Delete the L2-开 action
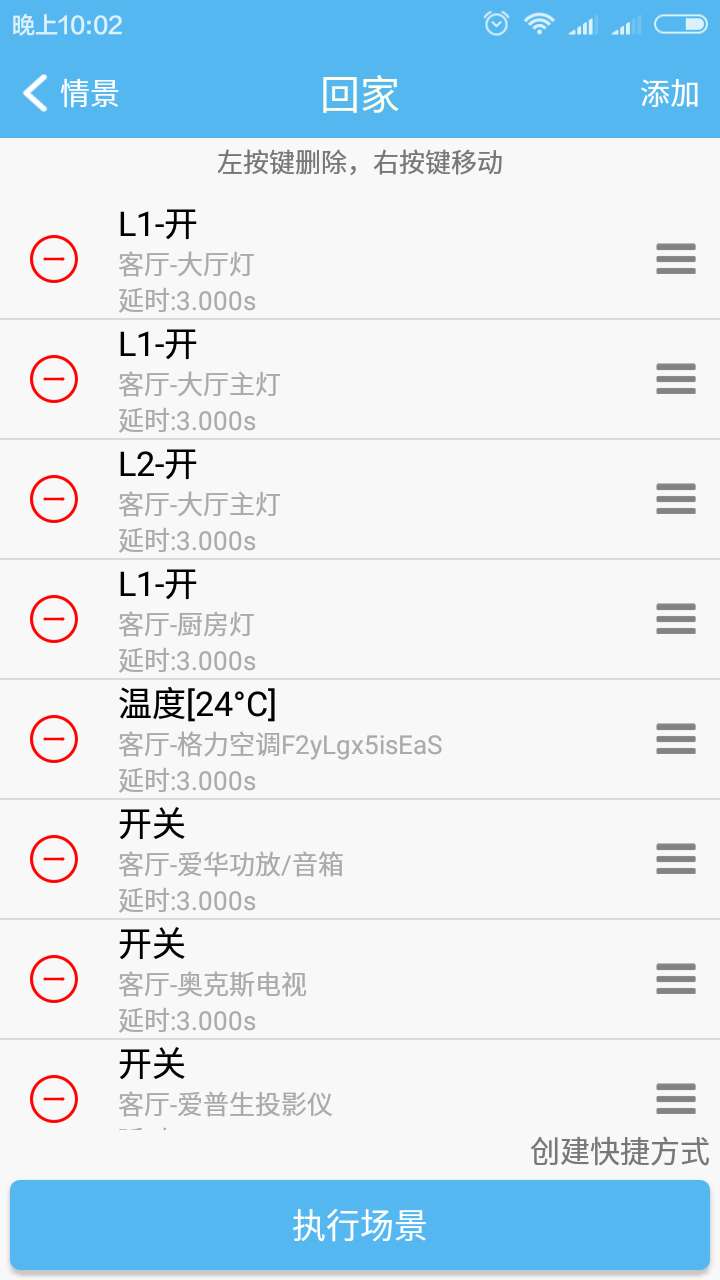Image resolution: width=720 pixels, height=1280 pixels. tap(54, 500)
